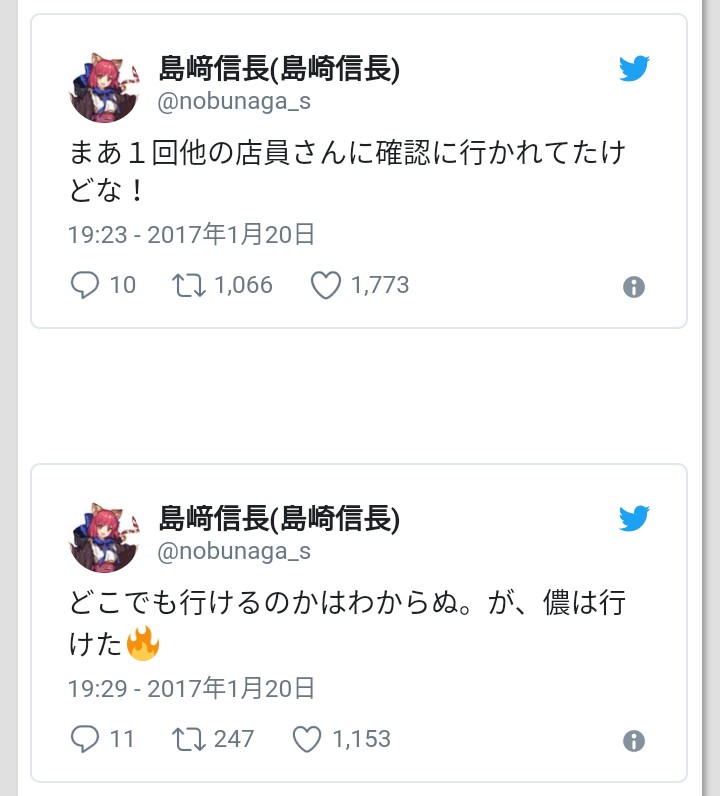
Task: Like the tweet posted at 19:23
Action: 326,285
